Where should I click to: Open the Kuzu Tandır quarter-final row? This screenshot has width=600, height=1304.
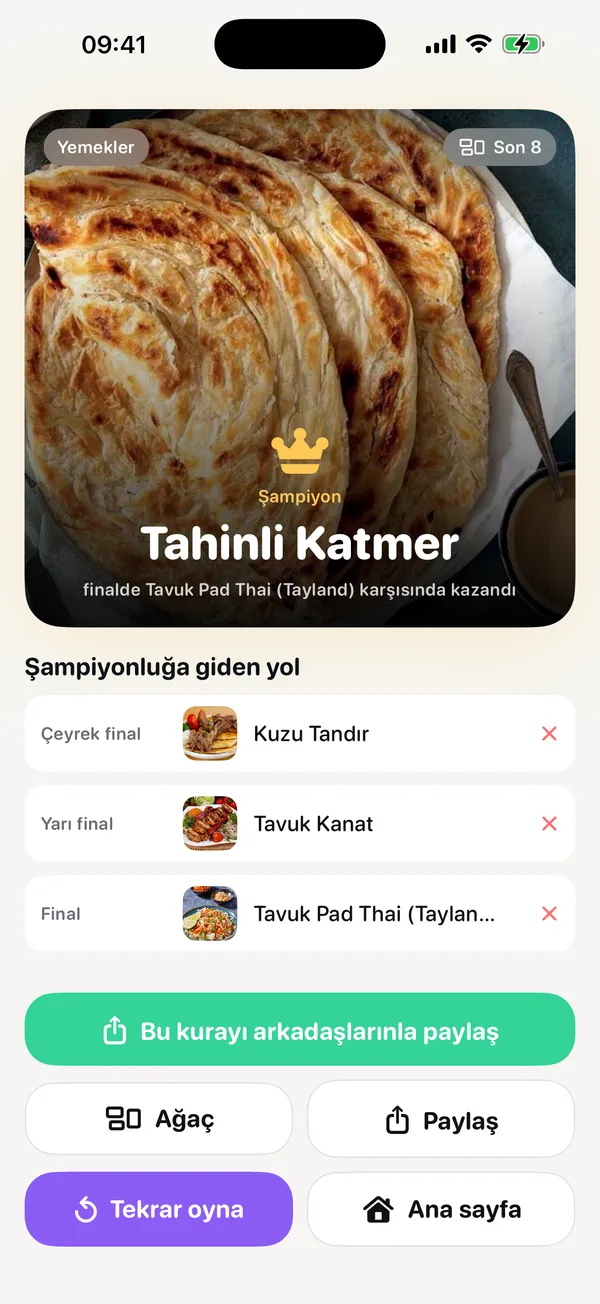(x=300, y=733)
